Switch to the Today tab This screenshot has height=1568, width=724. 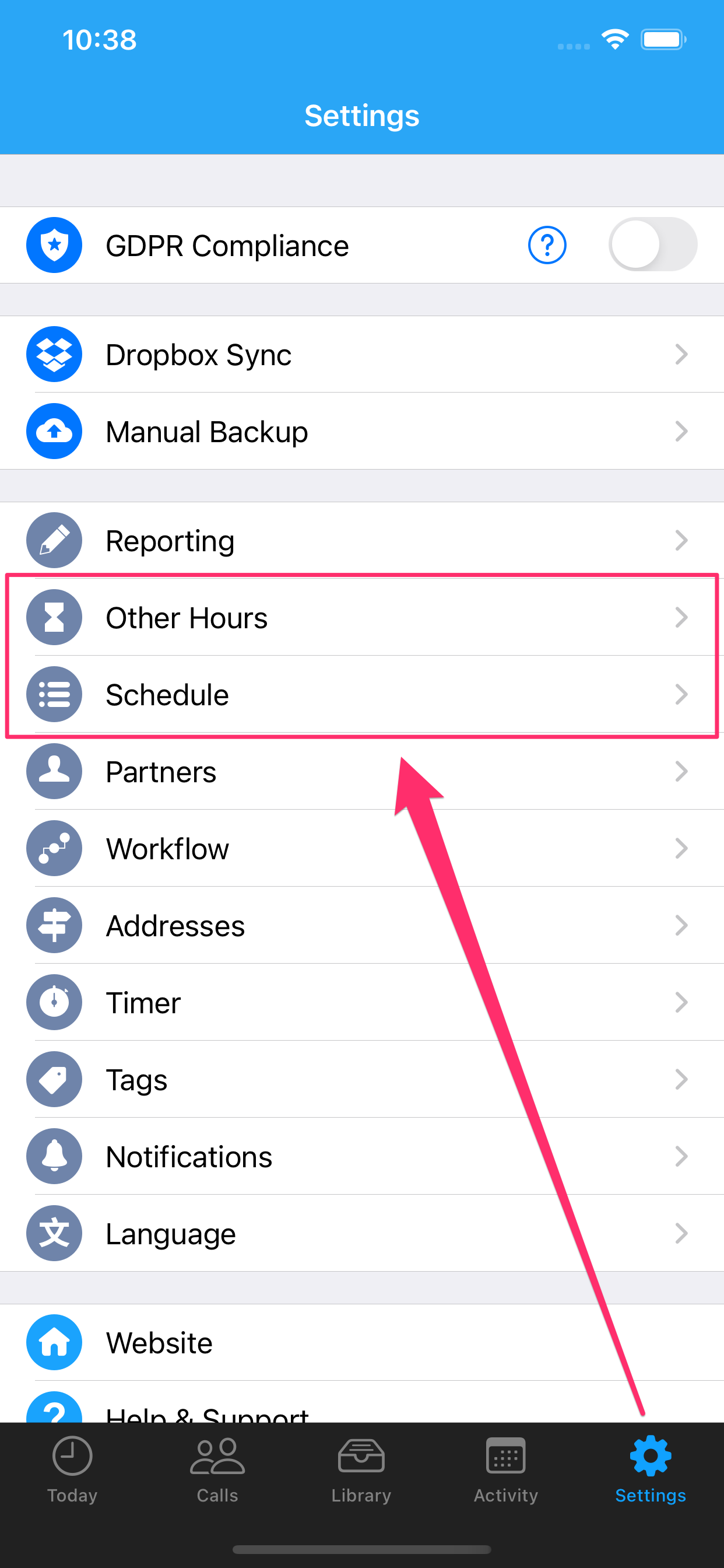click(x=72, y=1469)
